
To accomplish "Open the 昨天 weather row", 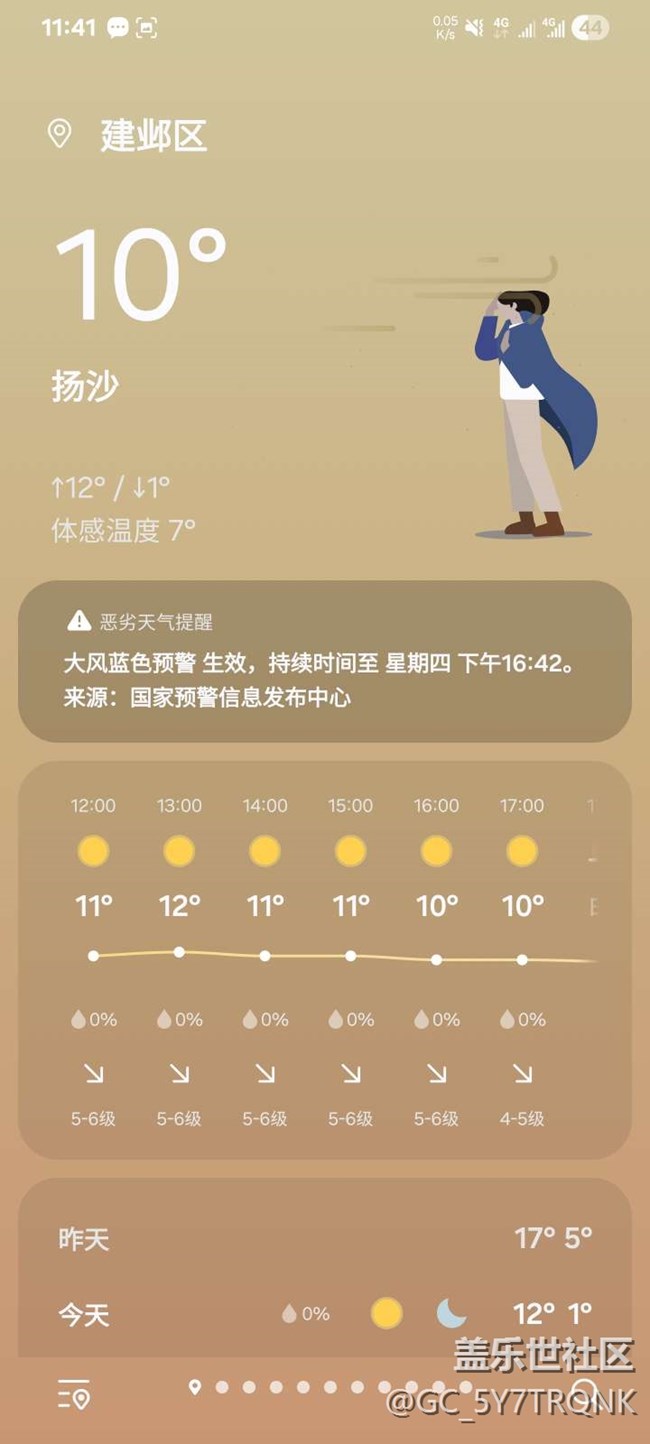I will click(324, 1239).
